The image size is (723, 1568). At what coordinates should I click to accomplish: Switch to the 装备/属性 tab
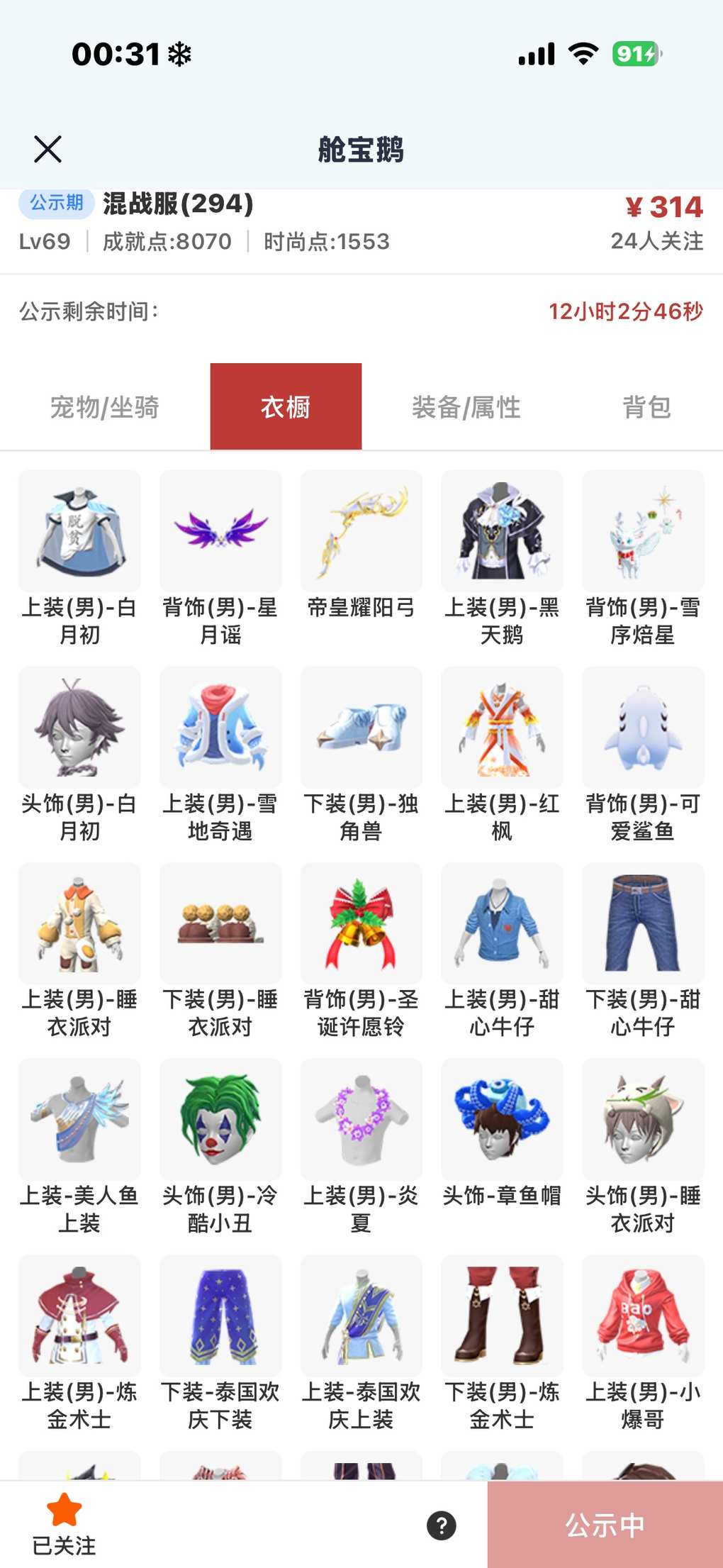466,407
